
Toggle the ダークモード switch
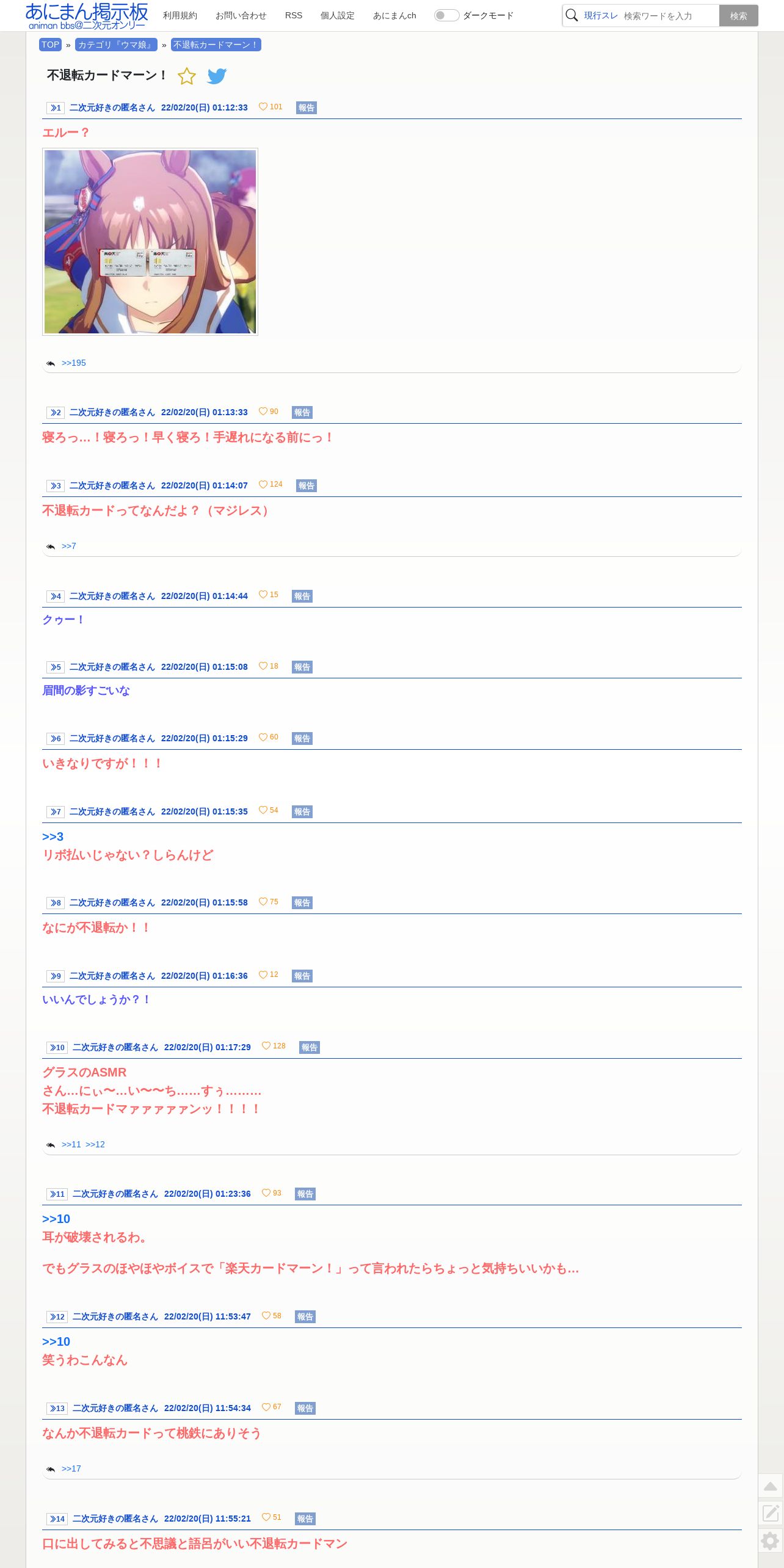(446, 15)
